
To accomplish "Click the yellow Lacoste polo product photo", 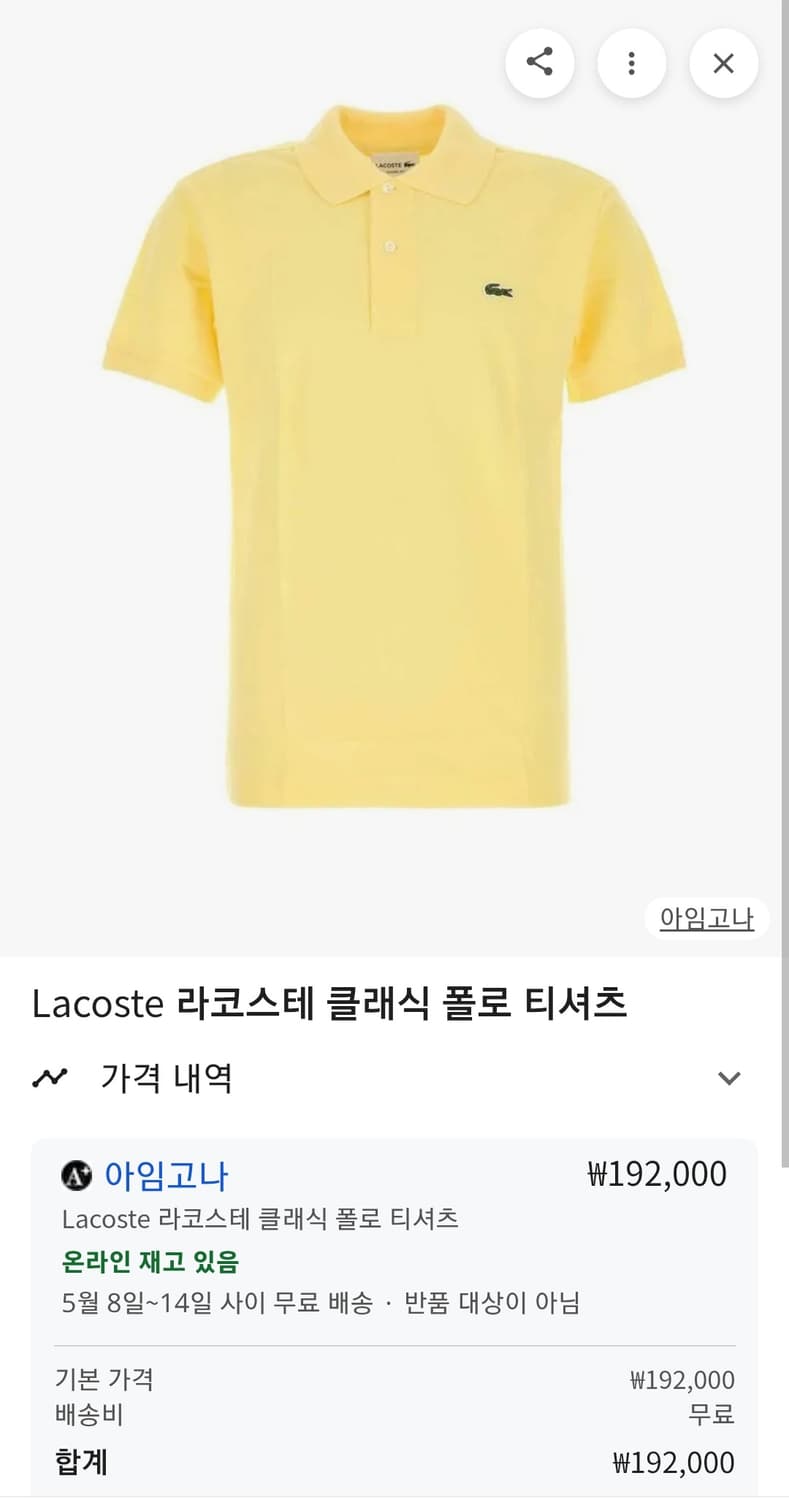I will 394,460.
